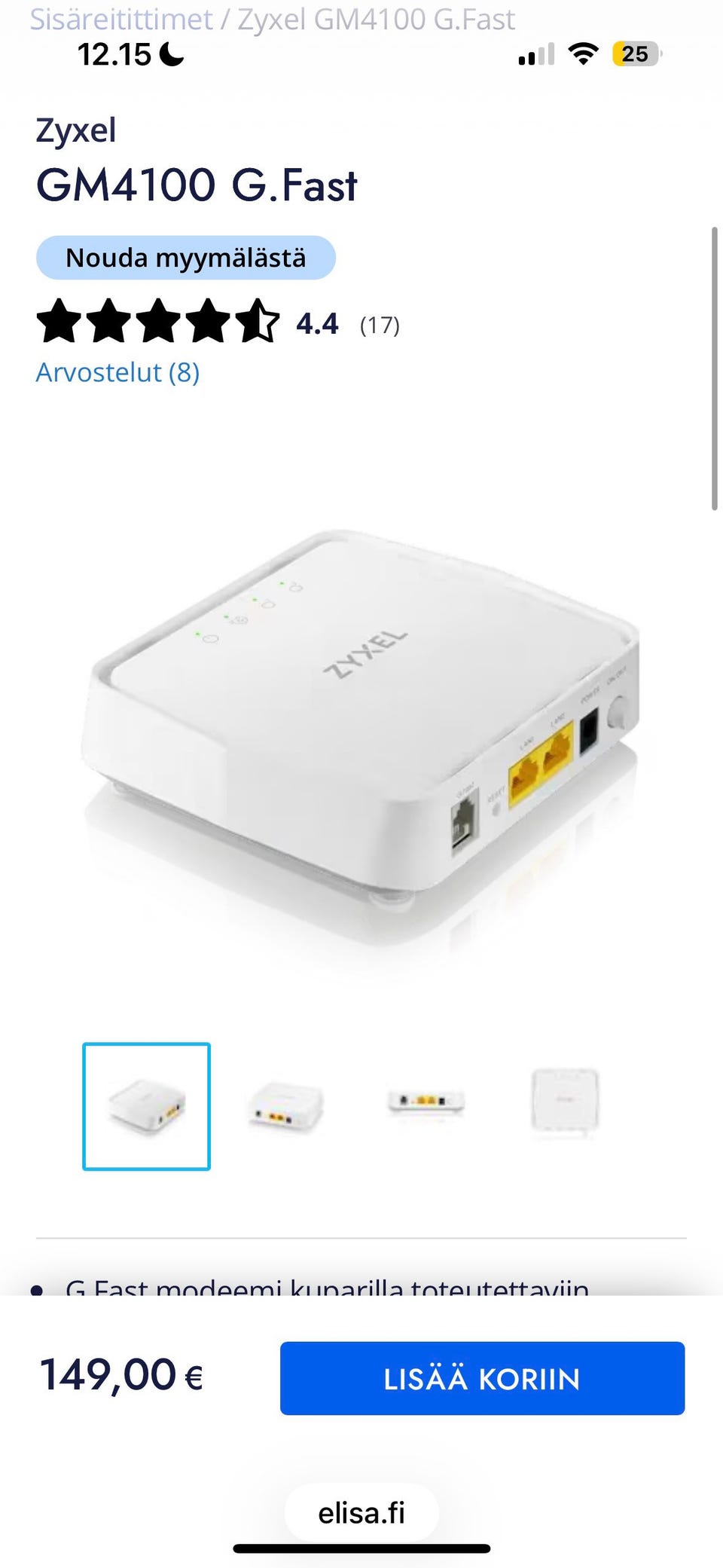
Task: Select the fourth thumbnail with top view
Action: 565,1101
